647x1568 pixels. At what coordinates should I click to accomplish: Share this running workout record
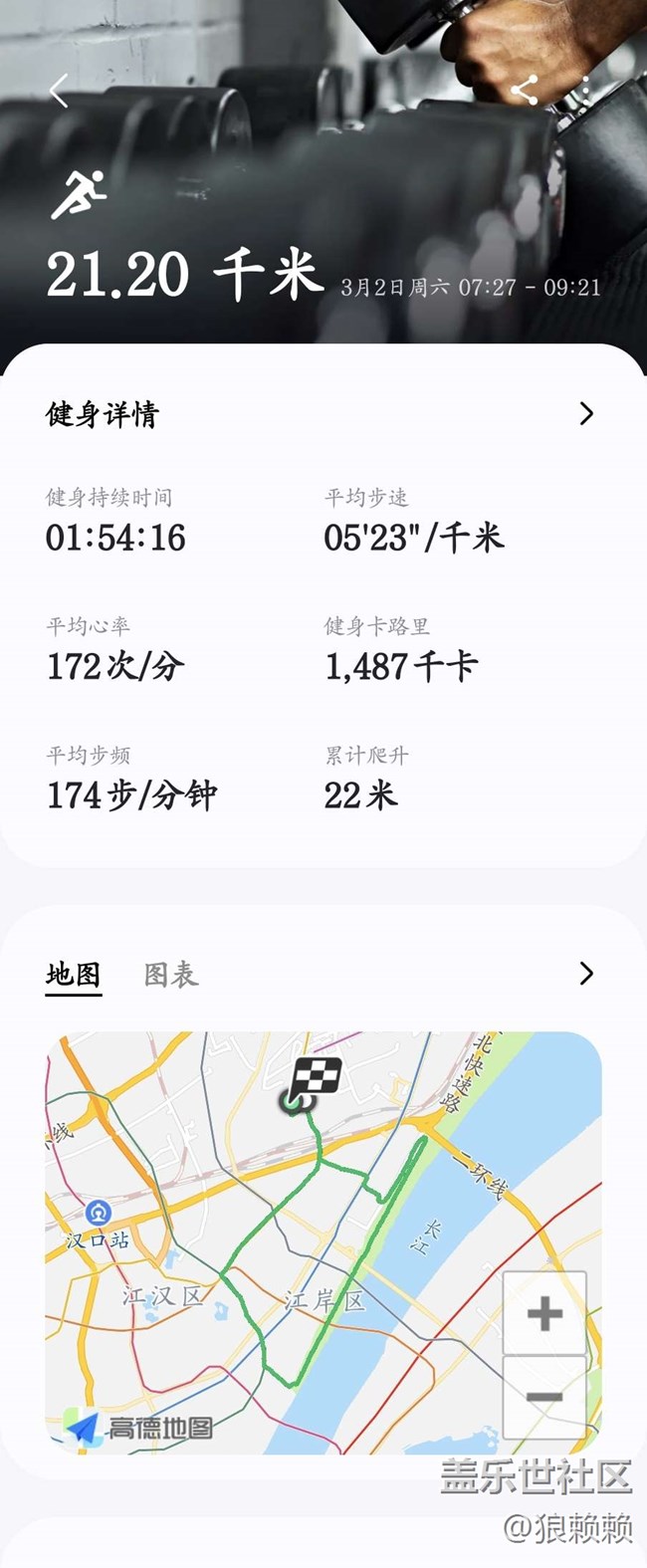(525, 91)
